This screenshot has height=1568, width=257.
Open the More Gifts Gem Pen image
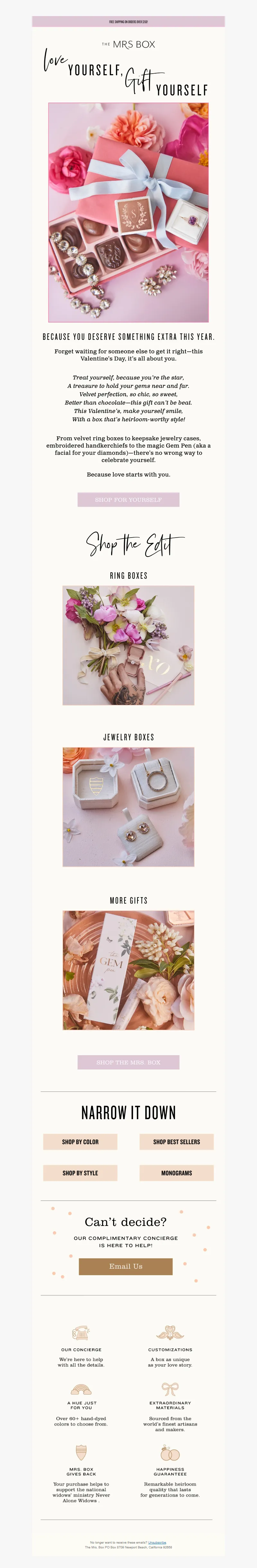coord(128,970)
